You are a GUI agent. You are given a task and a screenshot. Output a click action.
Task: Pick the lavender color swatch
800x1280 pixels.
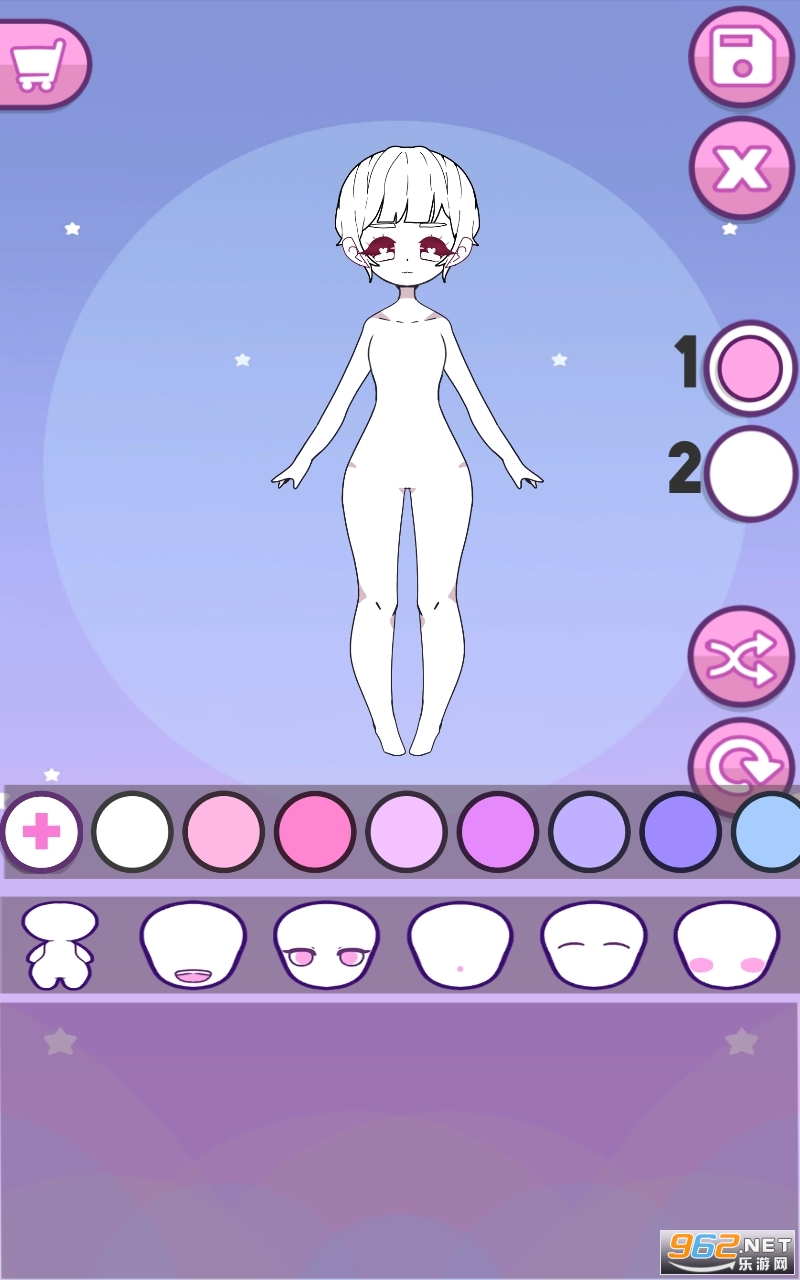pos(589,832)
